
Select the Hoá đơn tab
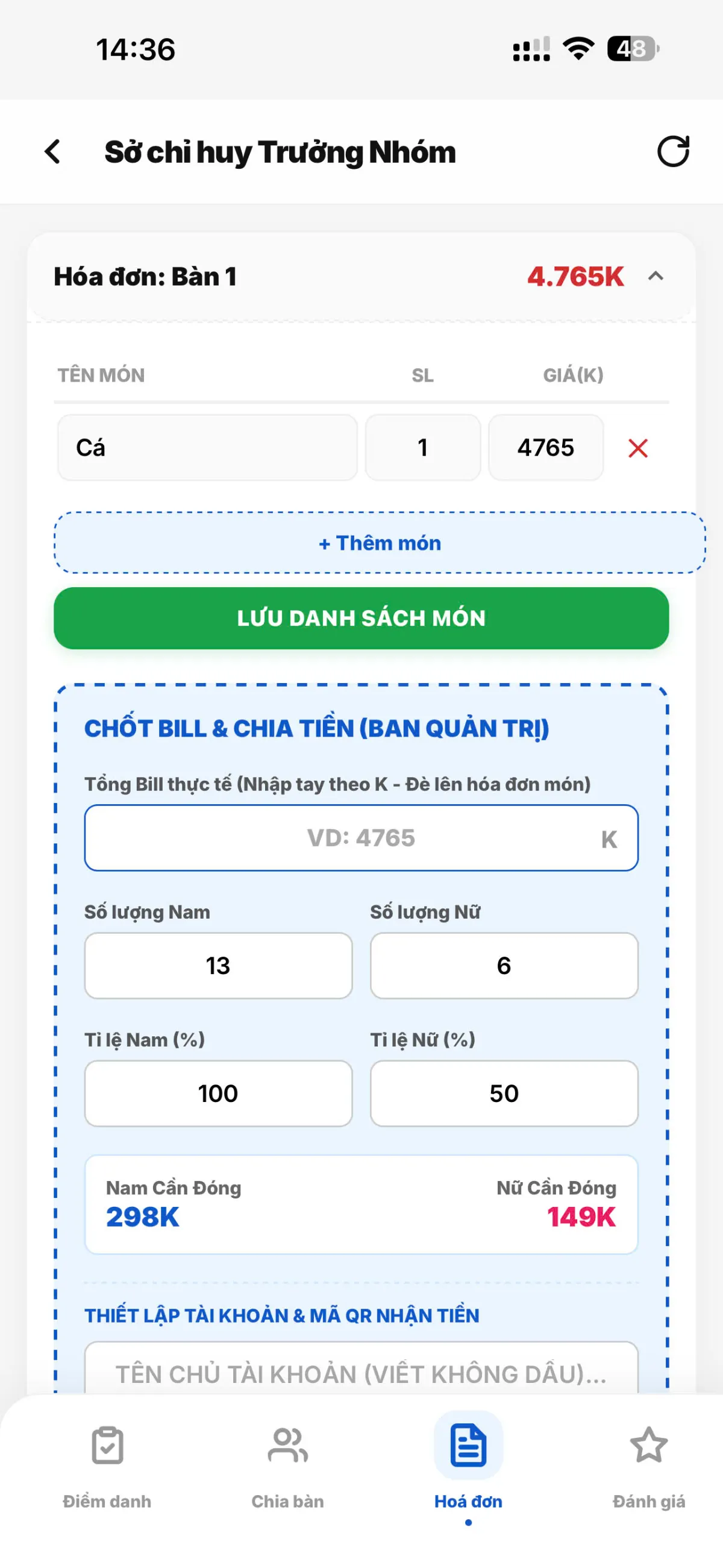468,1468
